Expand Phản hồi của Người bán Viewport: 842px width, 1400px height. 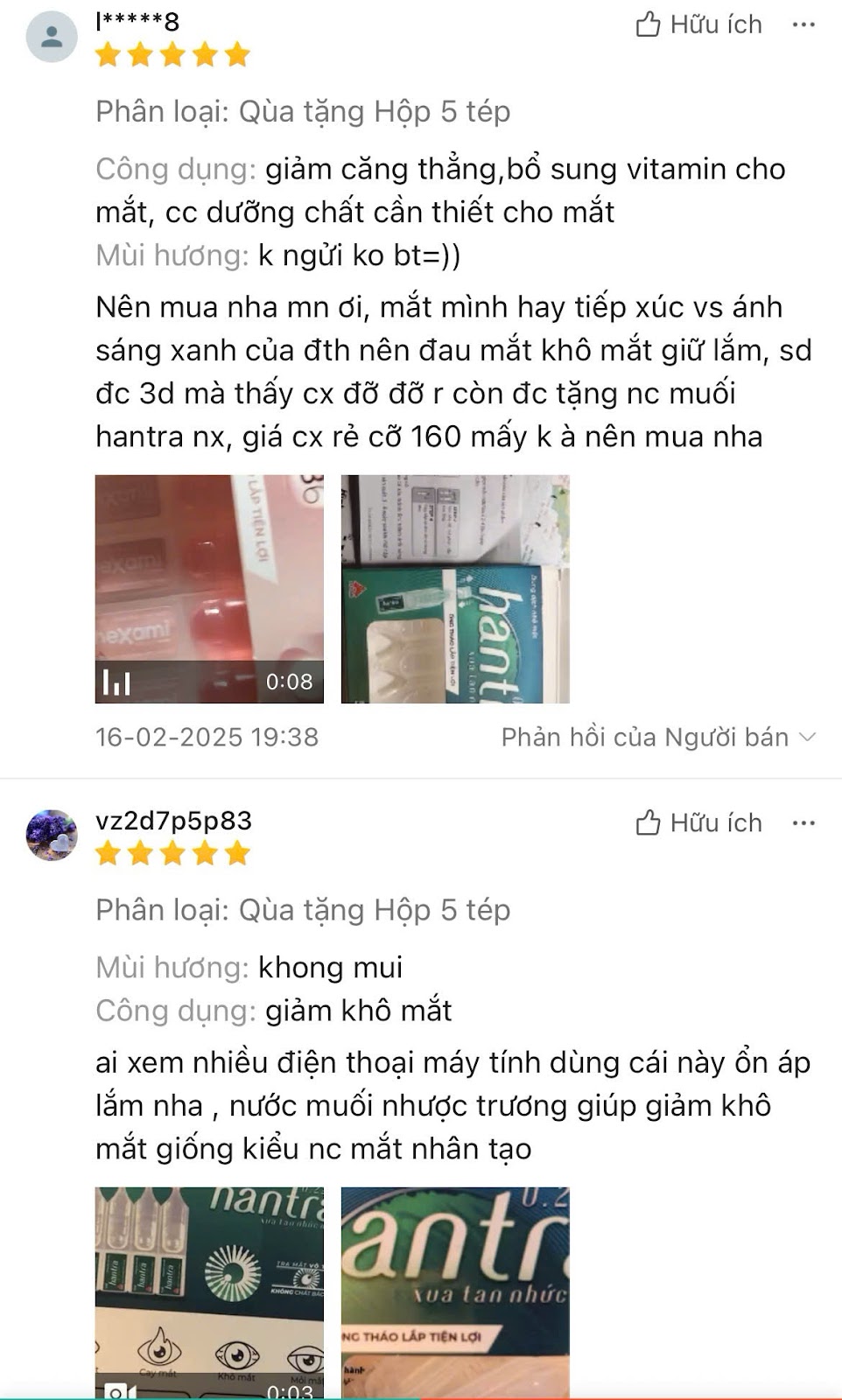658,737
